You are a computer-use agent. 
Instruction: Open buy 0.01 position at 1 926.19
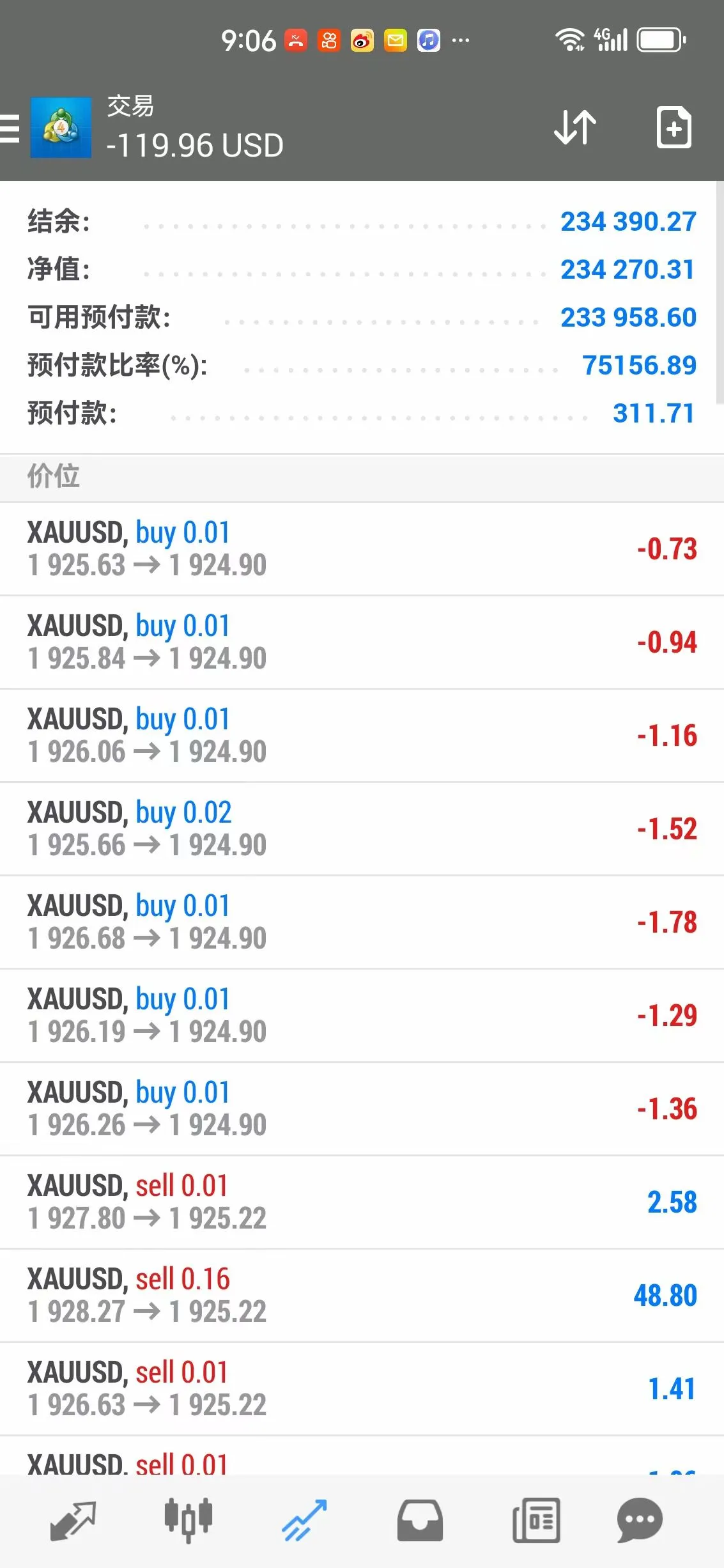362,1016
